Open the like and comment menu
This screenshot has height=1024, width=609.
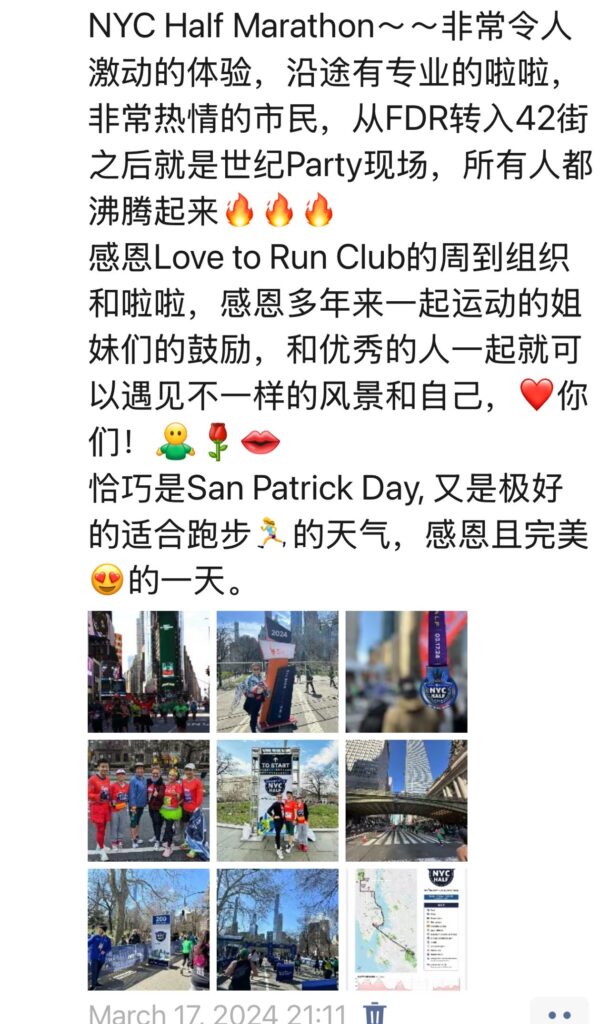558,1012
